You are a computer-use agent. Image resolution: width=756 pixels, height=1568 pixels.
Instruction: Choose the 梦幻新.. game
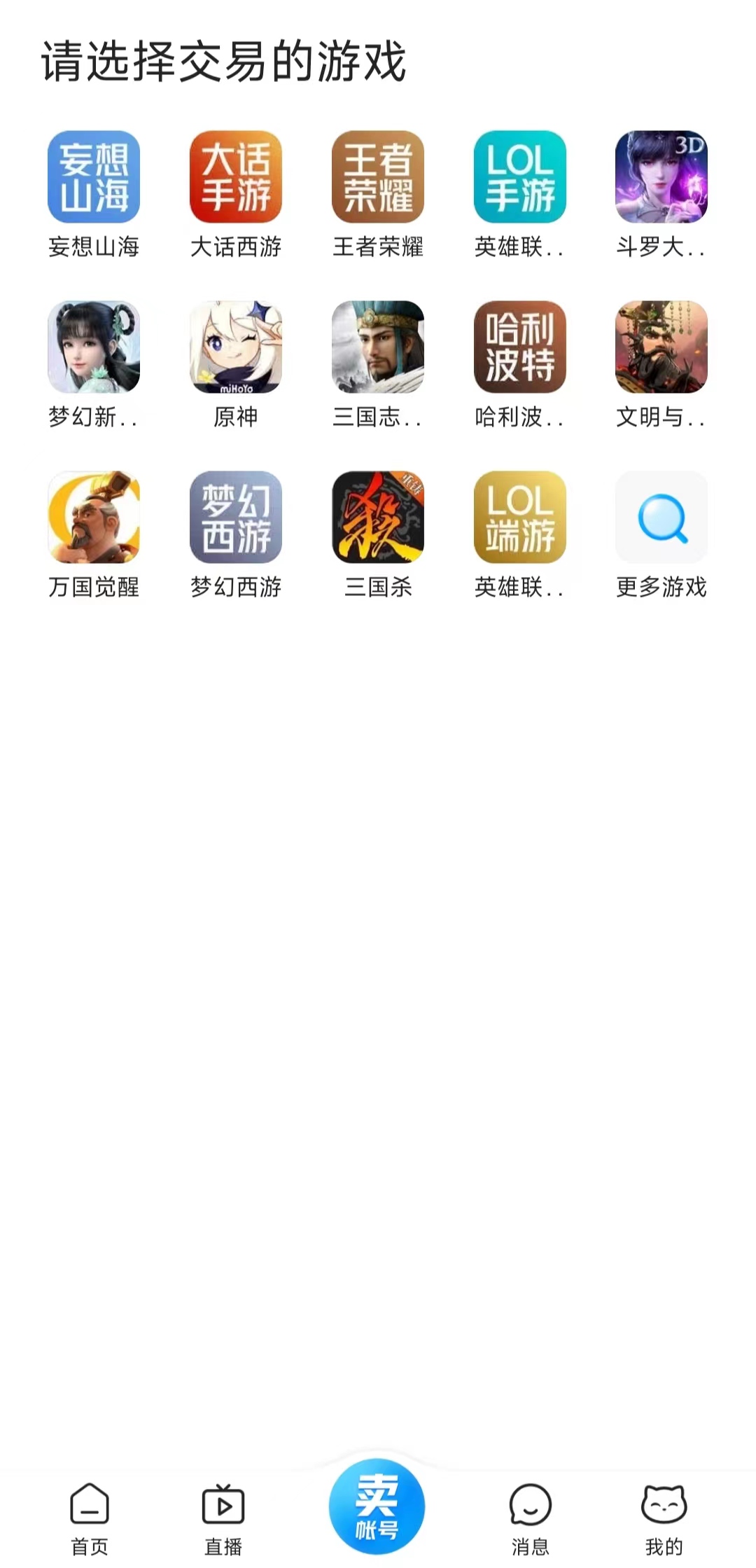(x=94, y=347)
